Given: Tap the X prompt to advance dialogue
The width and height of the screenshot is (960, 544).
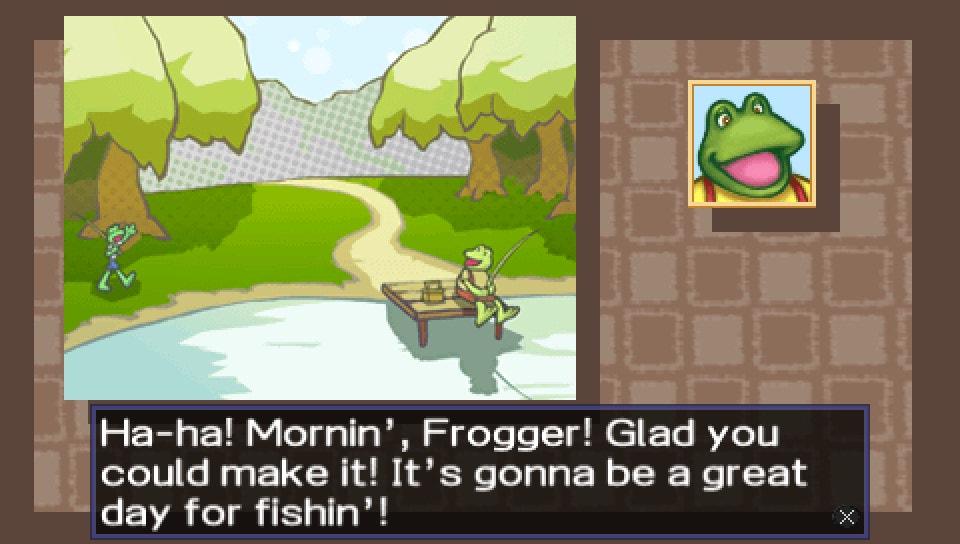Looking at the screenshot, I should pos(846,517).
